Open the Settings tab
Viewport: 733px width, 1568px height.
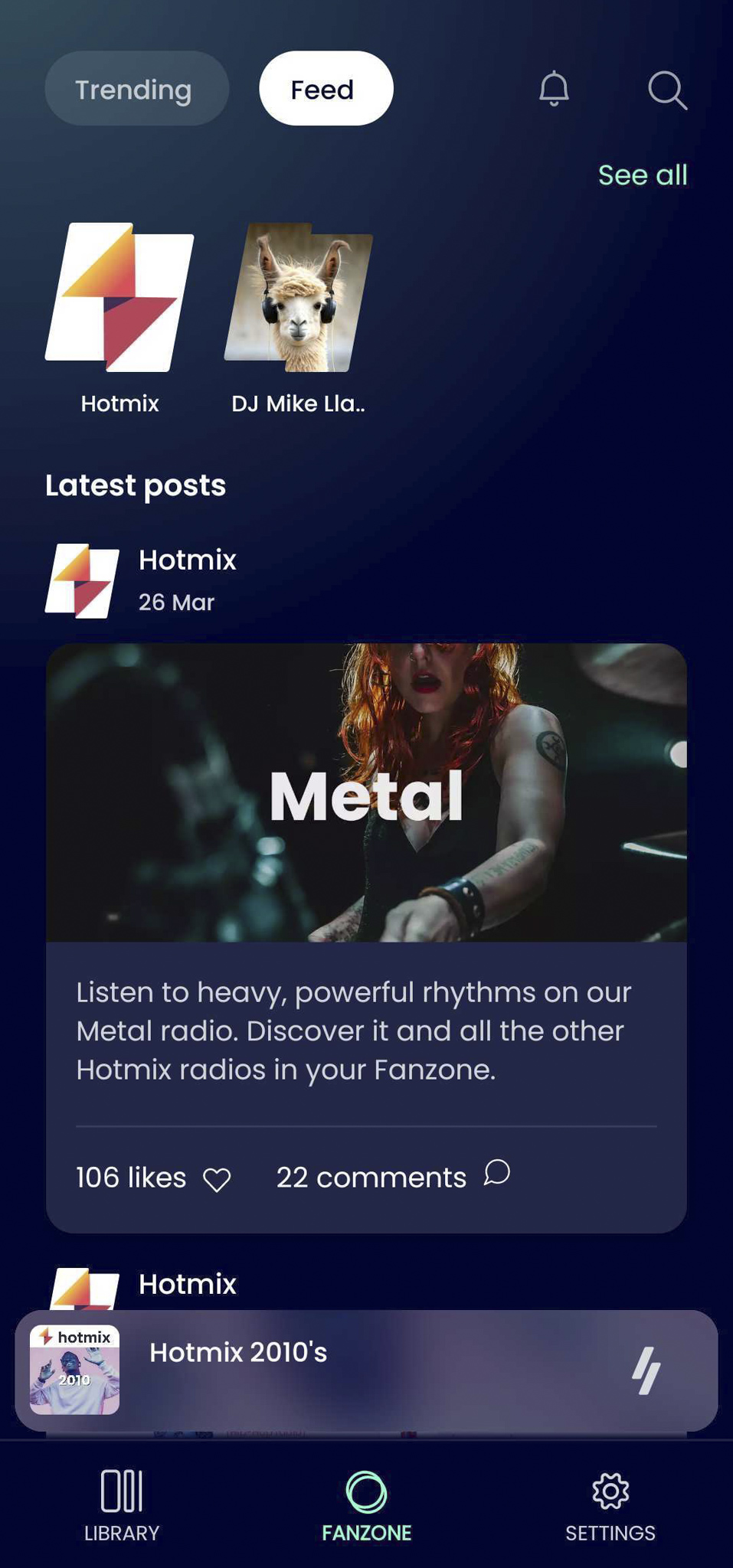[x=610, y=1504]
